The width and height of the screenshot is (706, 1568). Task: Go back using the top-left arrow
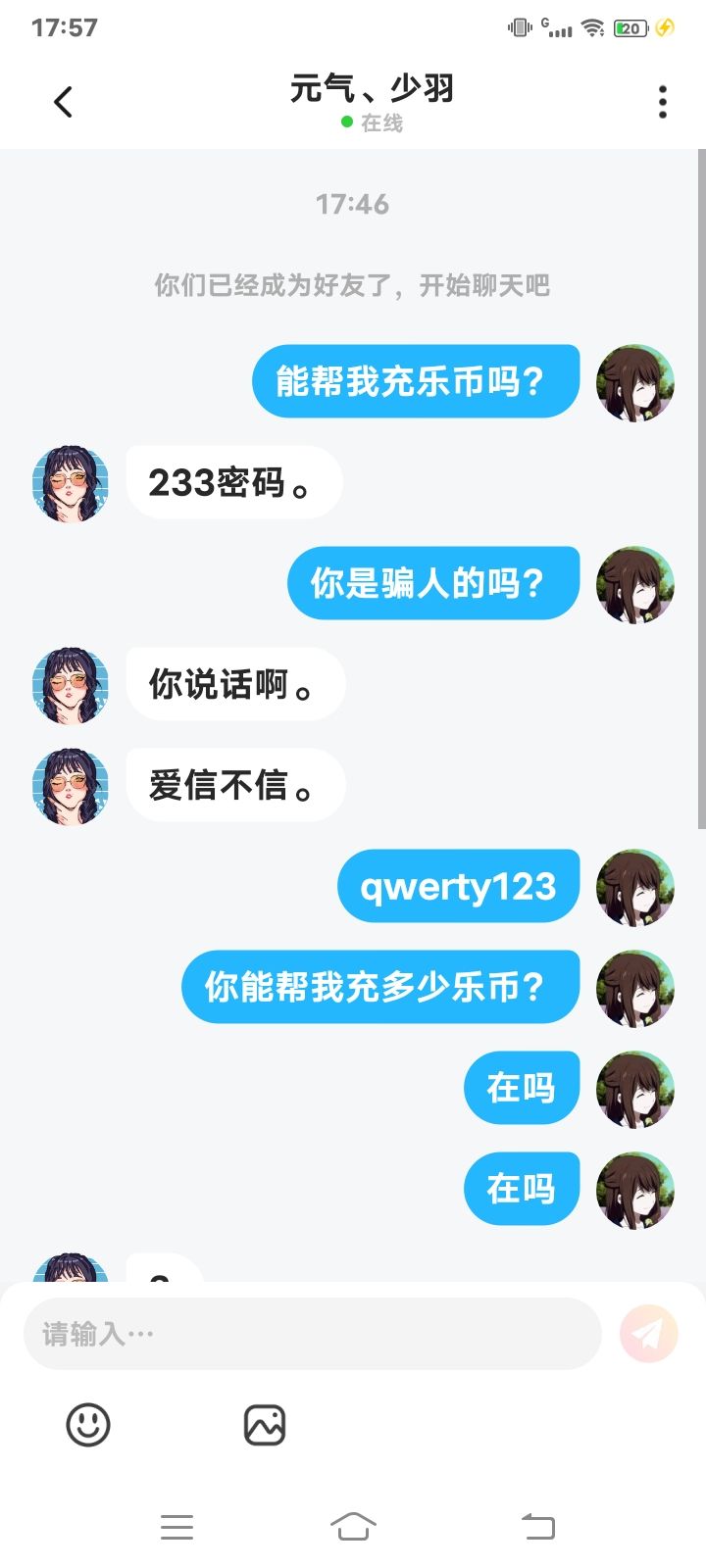click(x=63, y=102)
